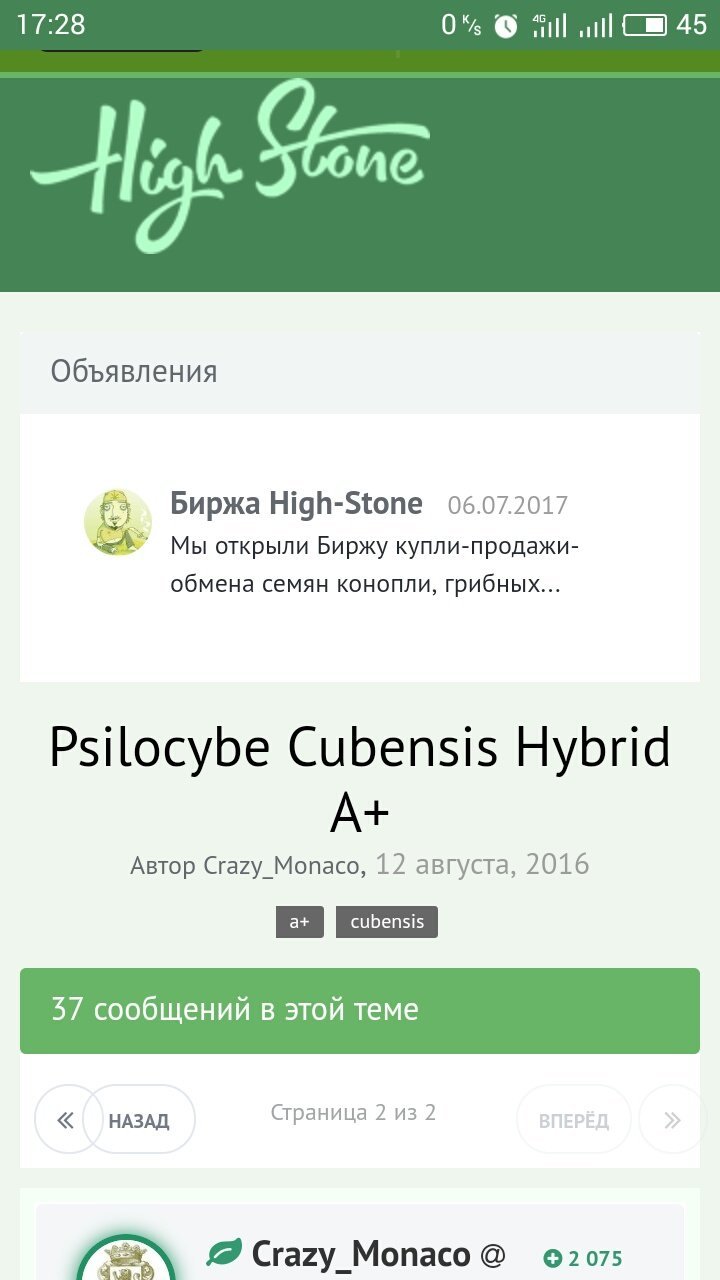This screenshot has height=1280, width=720.
Task: Open the author Crazy_Monaco link under the title
Action: pos(281,865)
